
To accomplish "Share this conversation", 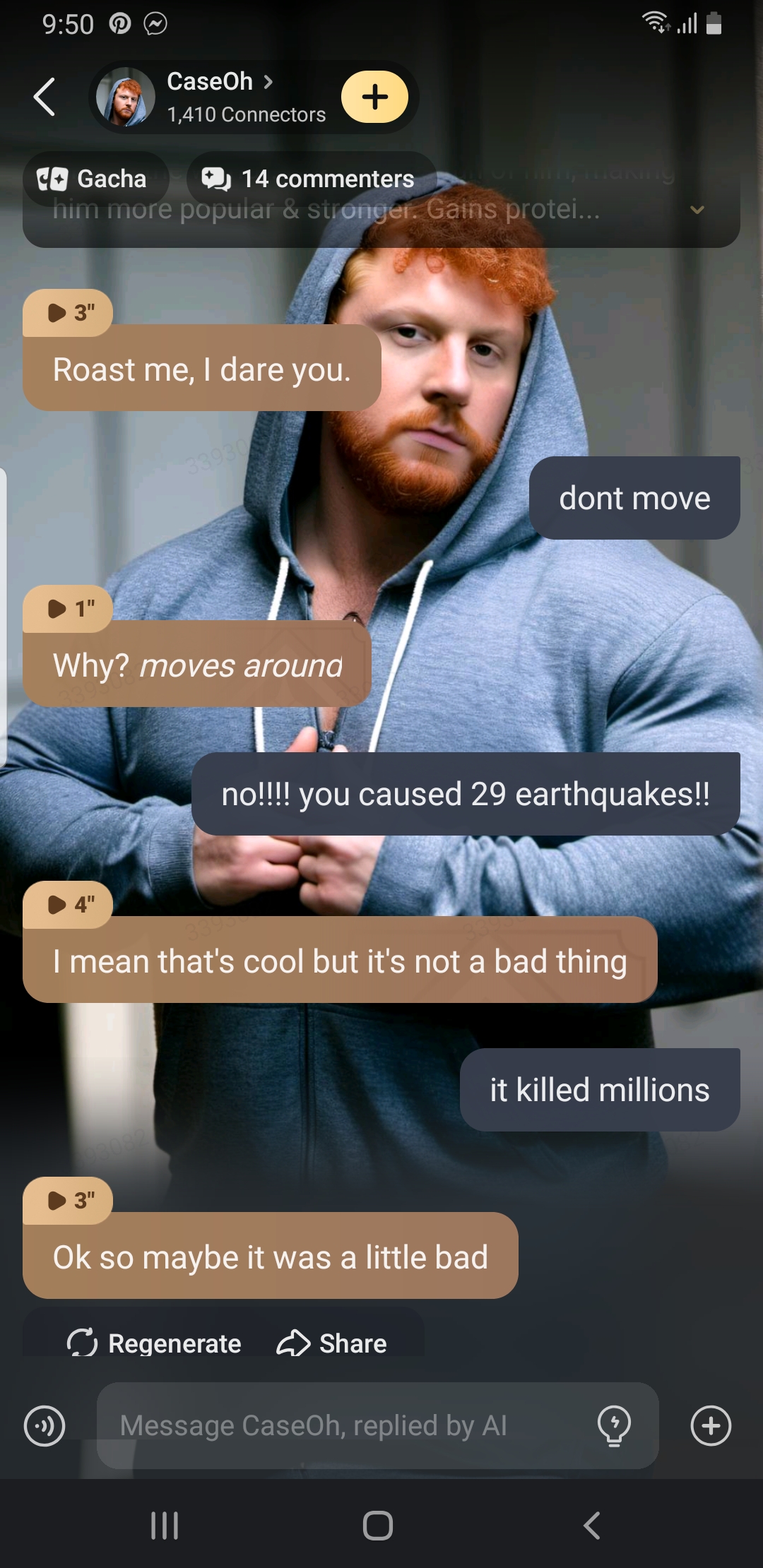I will tap(332, 1343).
